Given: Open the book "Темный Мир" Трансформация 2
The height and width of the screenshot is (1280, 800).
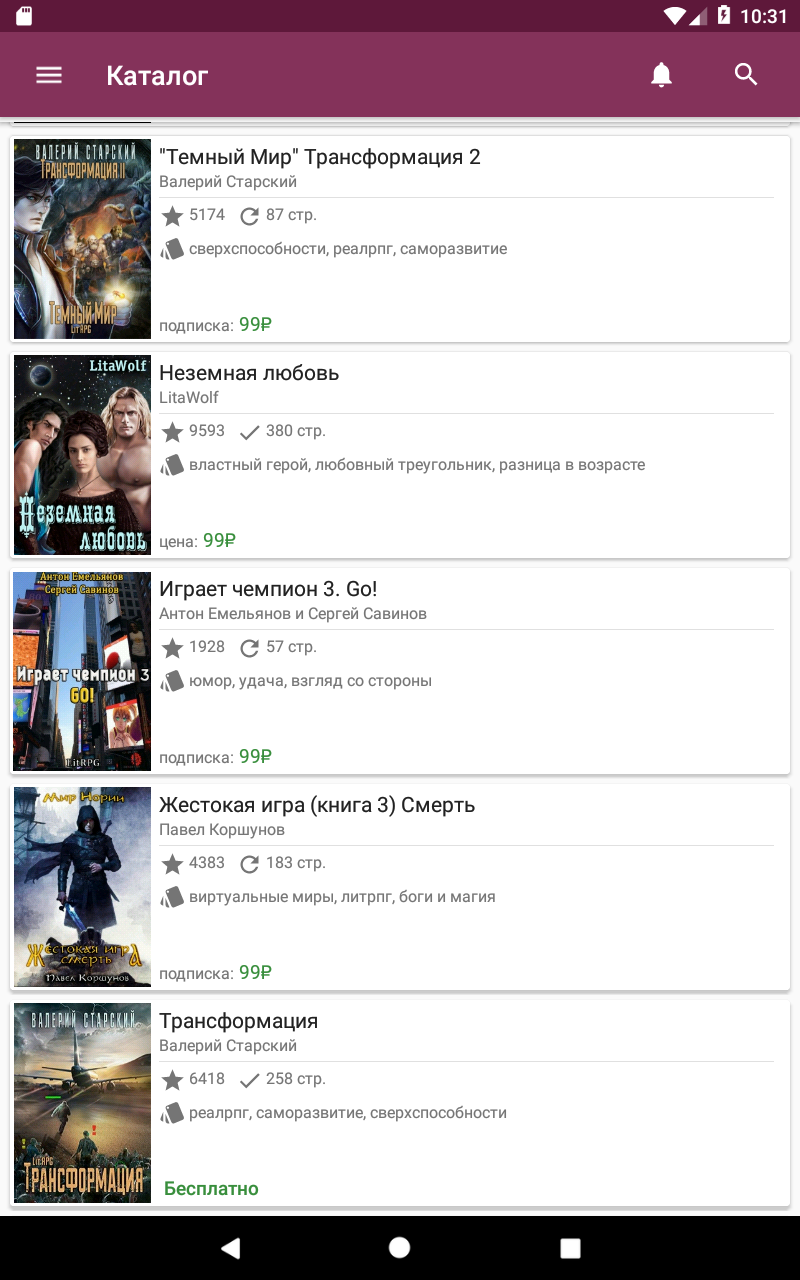Looking at the screenshot, I should pos(400,239).
